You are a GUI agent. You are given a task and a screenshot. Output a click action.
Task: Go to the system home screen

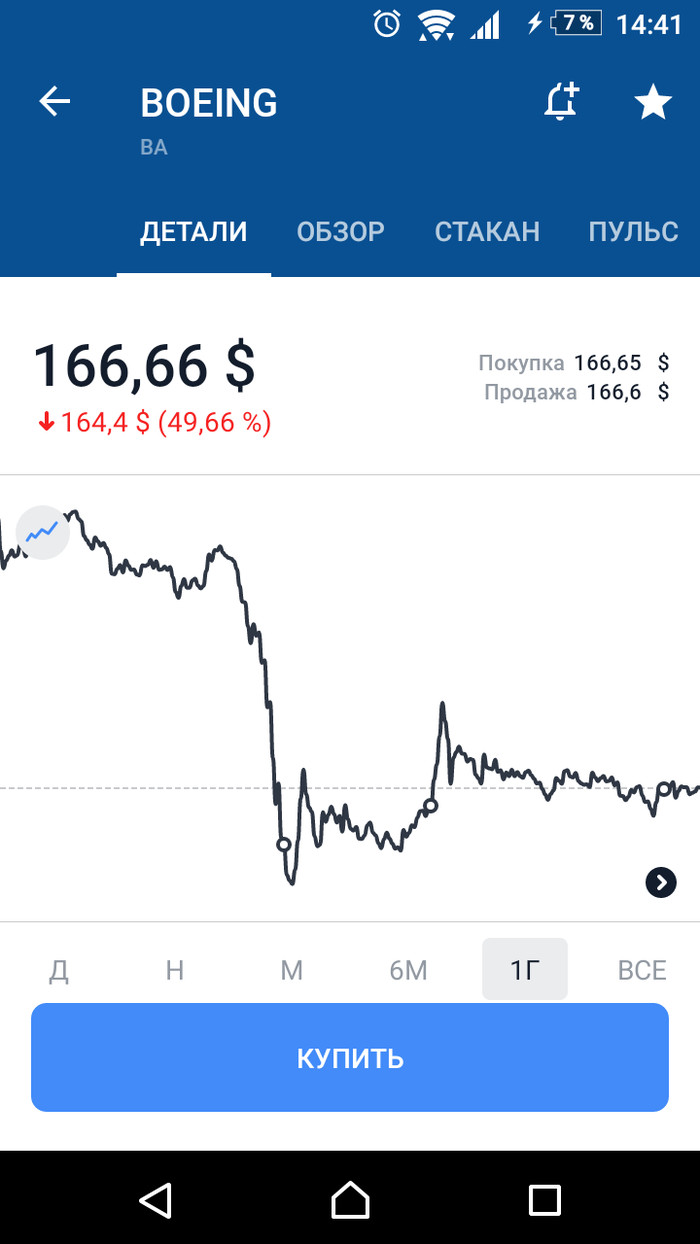point(350,1200)
